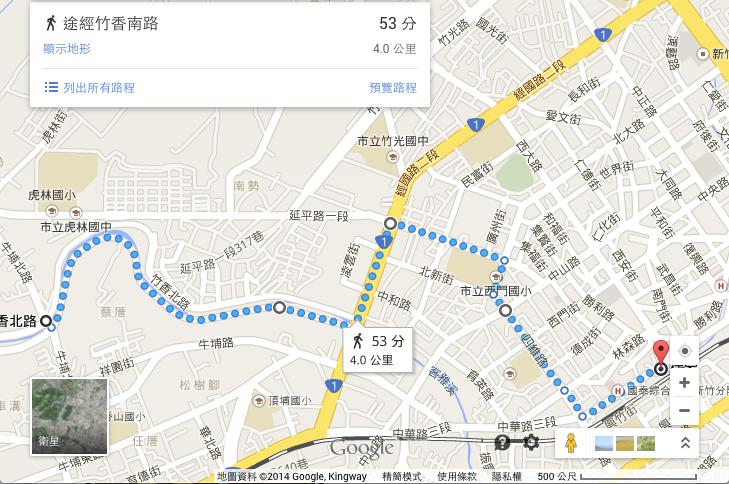Select the Street View pegman
Image resolution: width=729 pixels, height=484 pixels.
[x=571, y=443]
